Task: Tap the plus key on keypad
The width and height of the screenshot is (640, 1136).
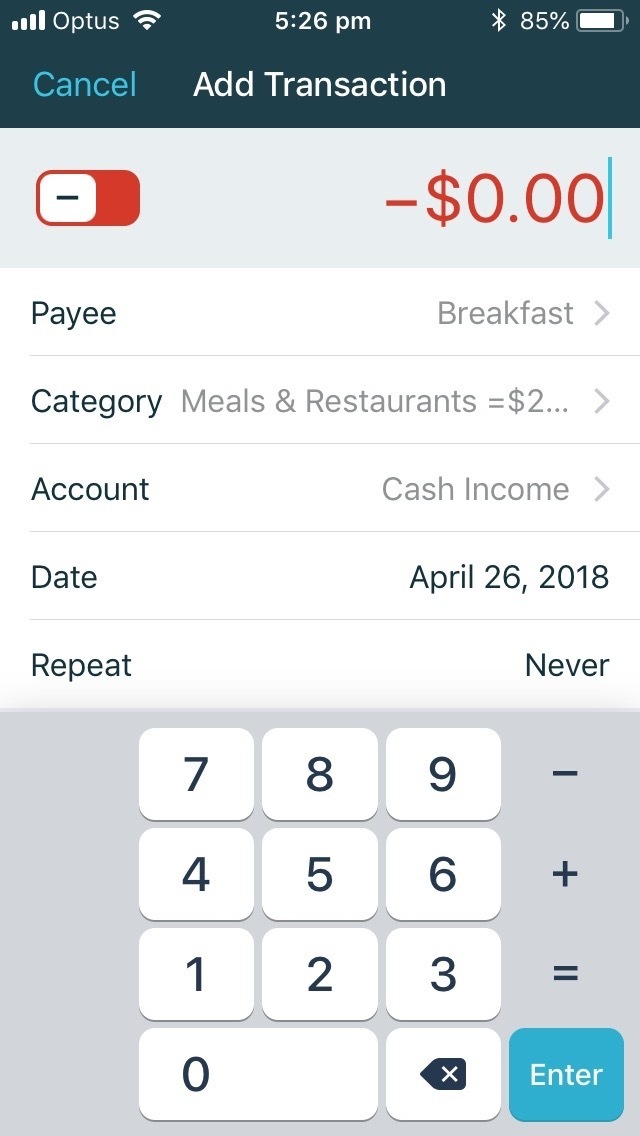Action: point(565,874)
